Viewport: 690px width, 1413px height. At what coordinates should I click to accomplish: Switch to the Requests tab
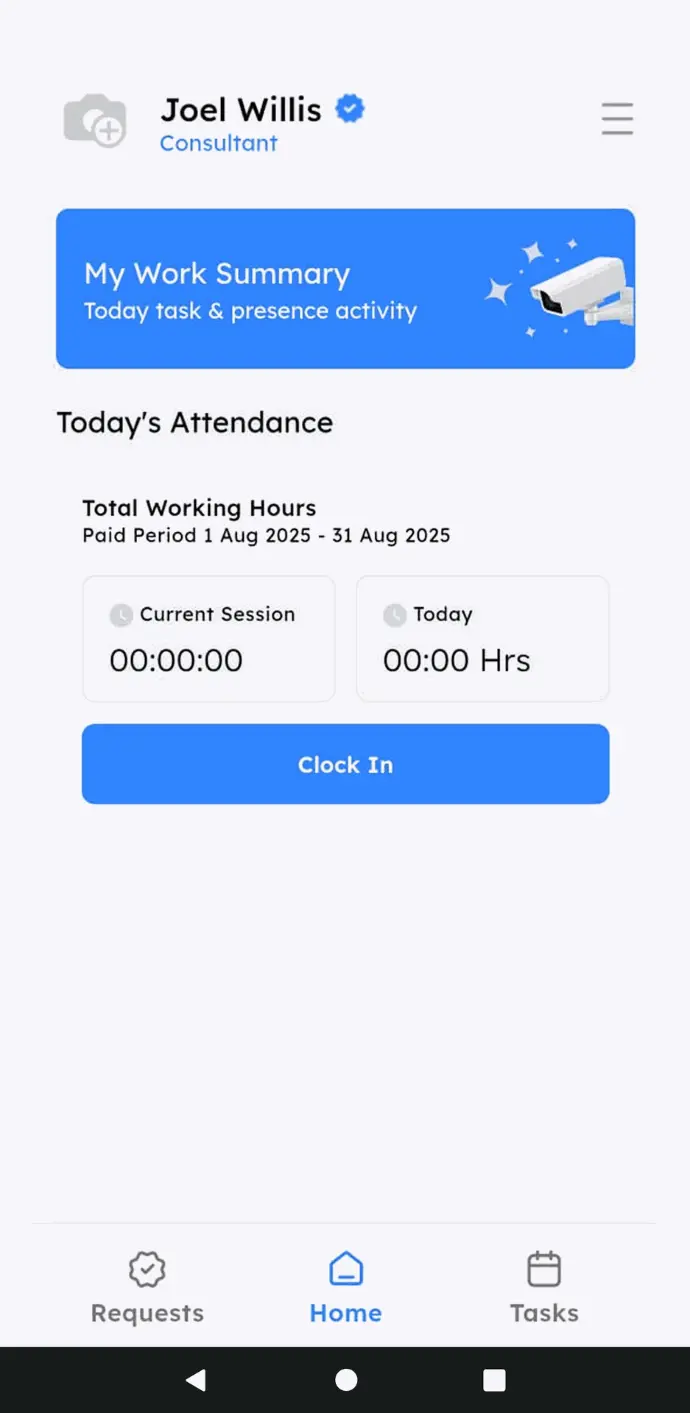point(147,1287)
